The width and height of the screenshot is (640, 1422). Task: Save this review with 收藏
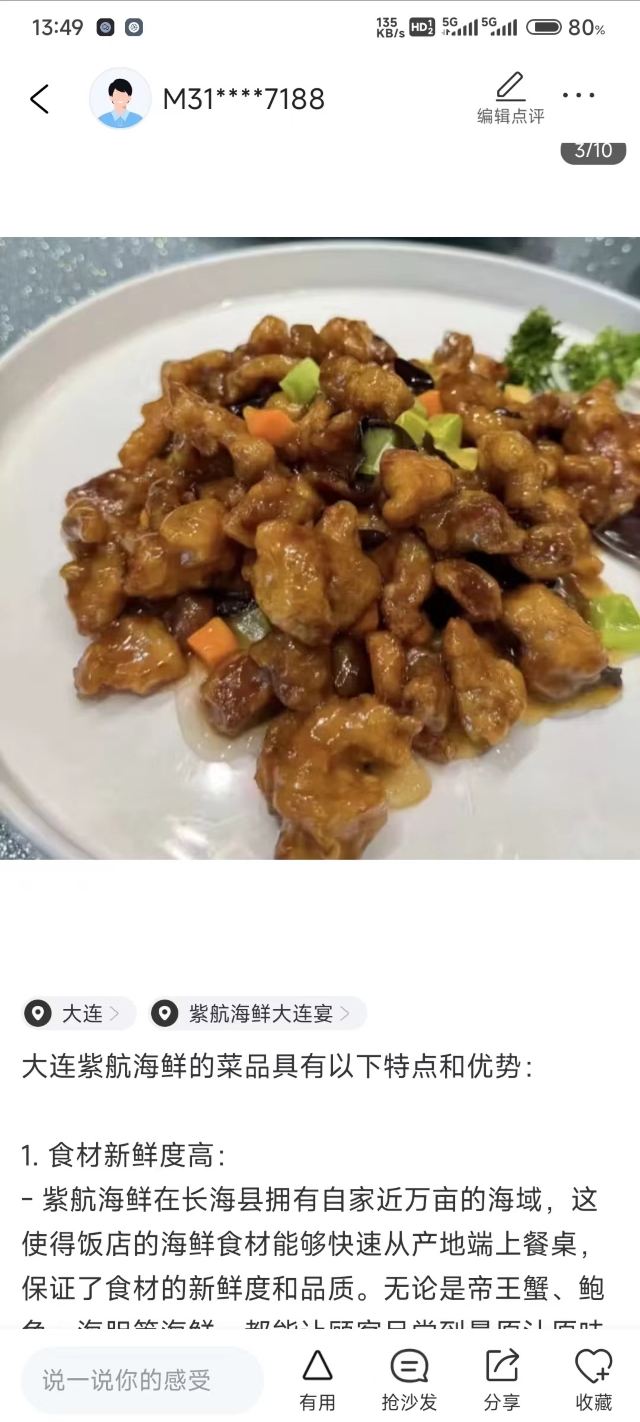(x=593, y=1379)
